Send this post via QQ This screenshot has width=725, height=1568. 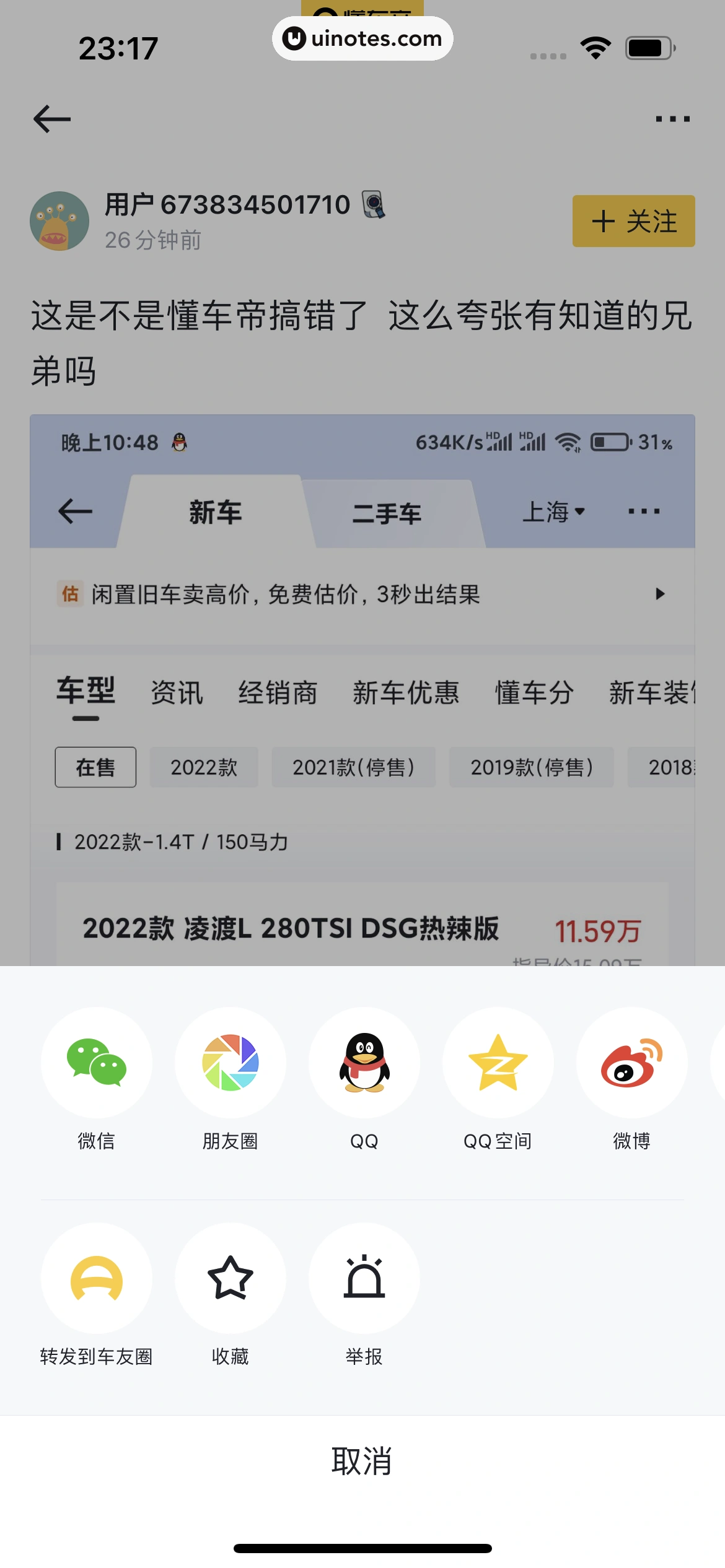tap(364, 1063)
